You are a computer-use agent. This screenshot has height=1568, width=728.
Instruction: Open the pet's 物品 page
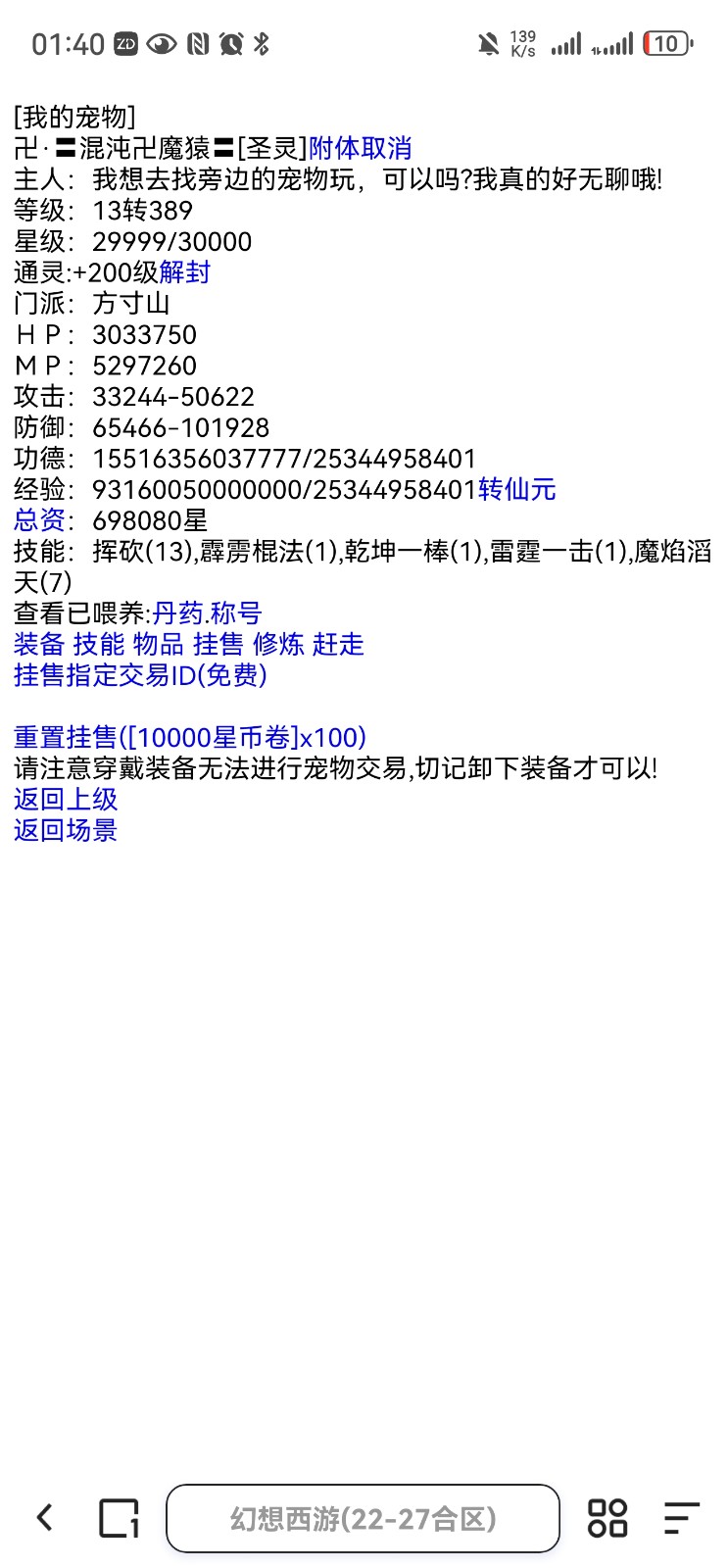click(159, 645)
